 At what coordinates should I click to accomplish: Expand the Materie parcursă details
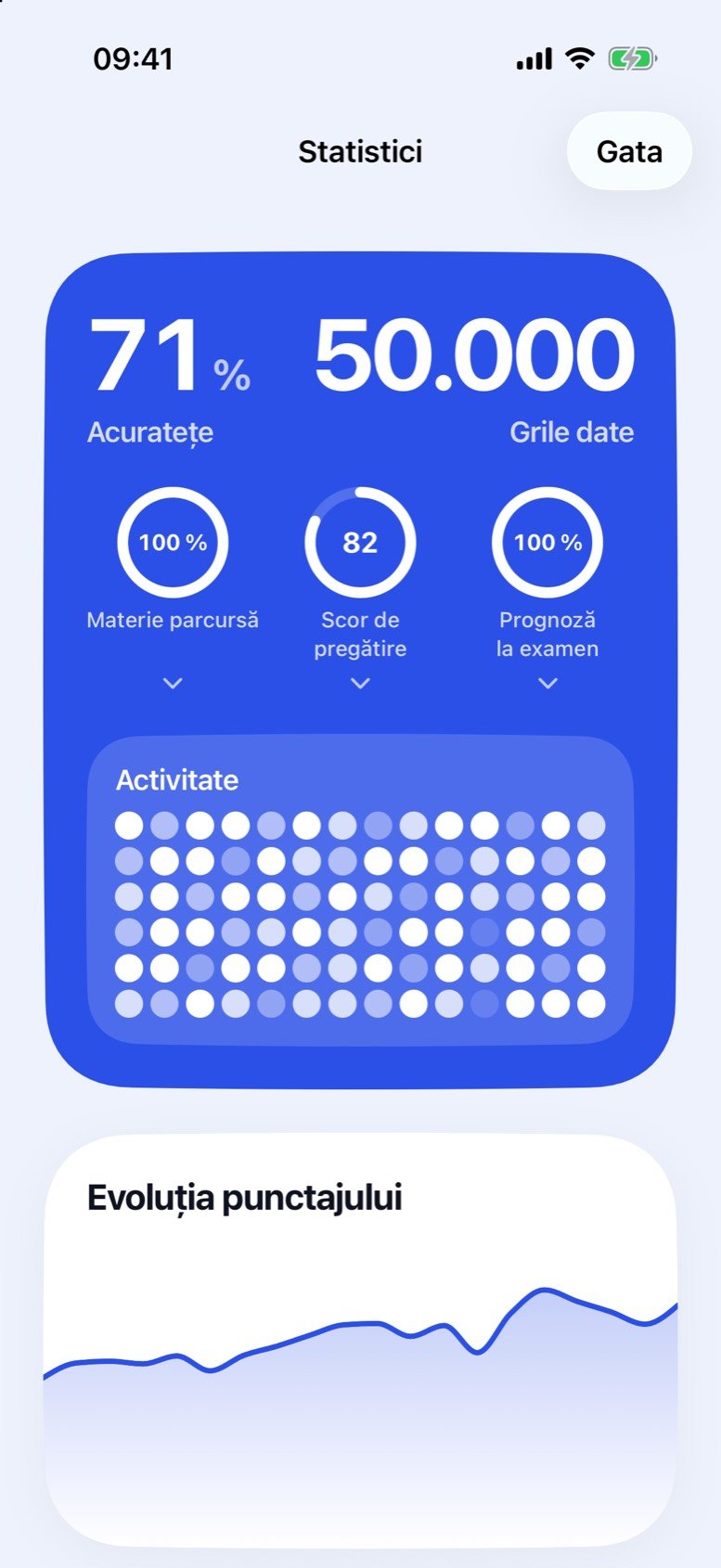[173, 683]
